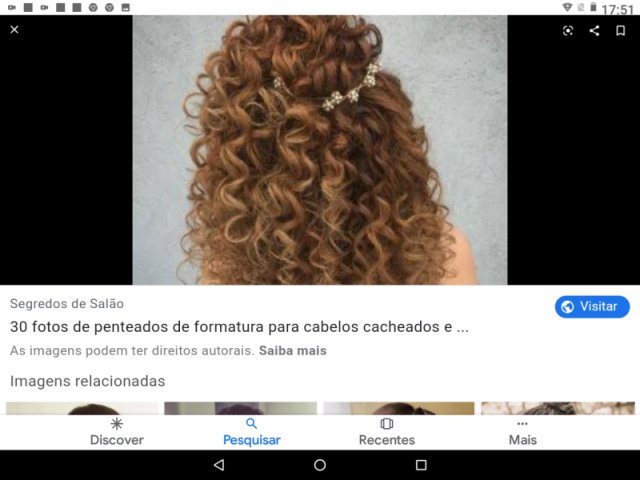
Task: Save image to collection with bookmark
Action: coord(620,30)
